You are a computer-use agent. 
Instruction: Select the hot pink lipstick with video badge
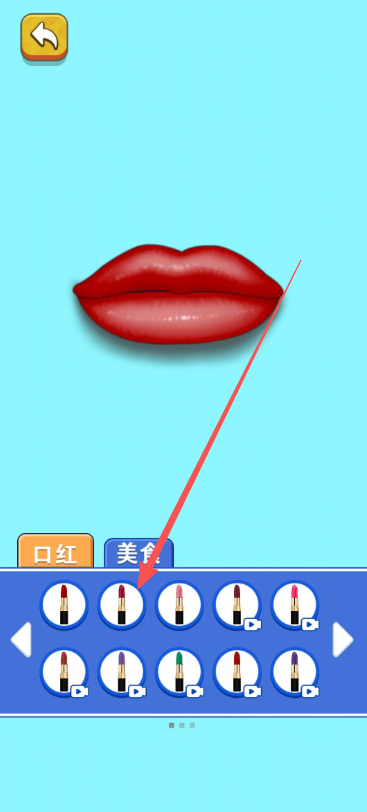click(x=295, y=605)
